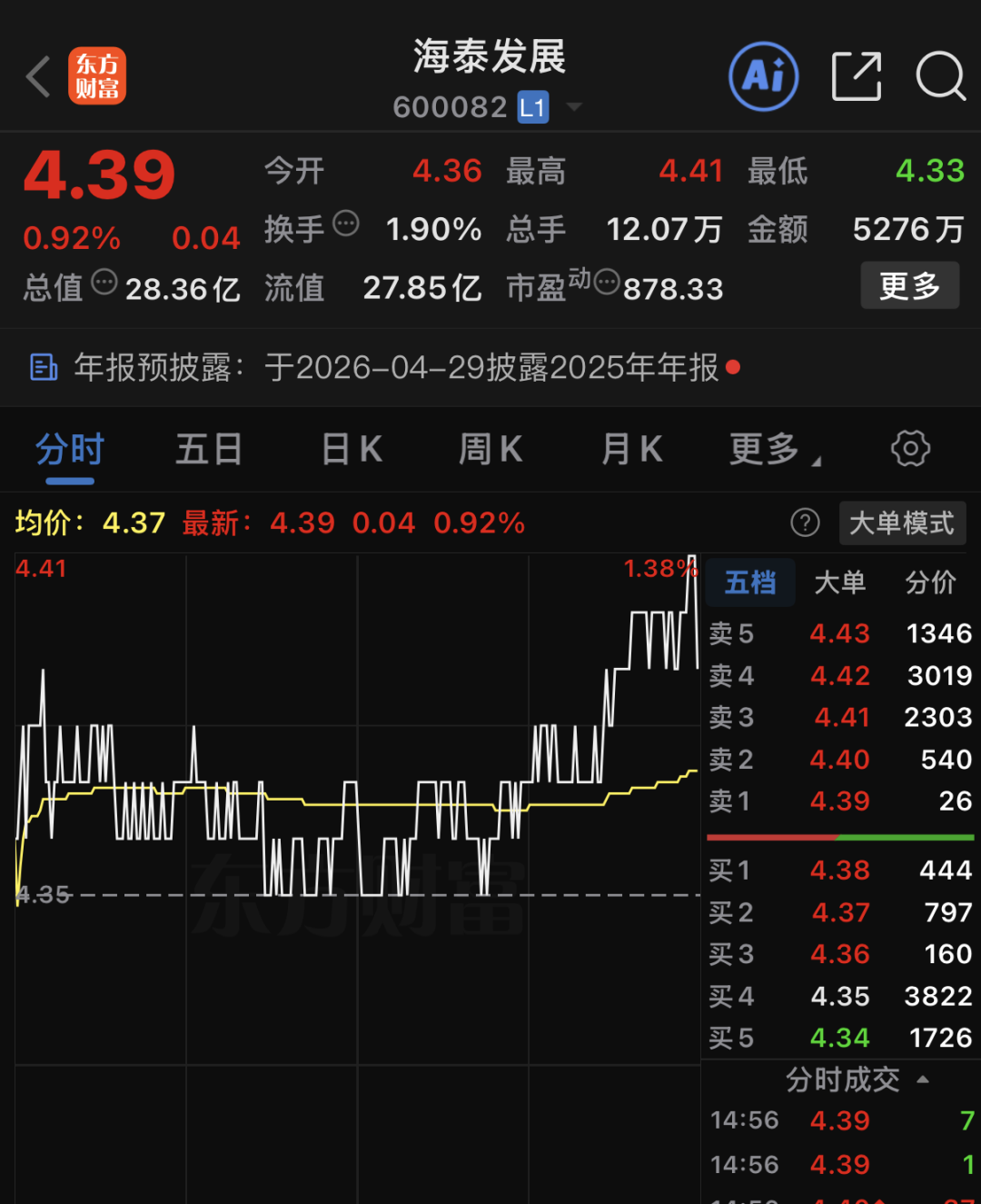Select the 周K chart tab
This screenshot has height=1204, width=981.
(x=490, y=450)
